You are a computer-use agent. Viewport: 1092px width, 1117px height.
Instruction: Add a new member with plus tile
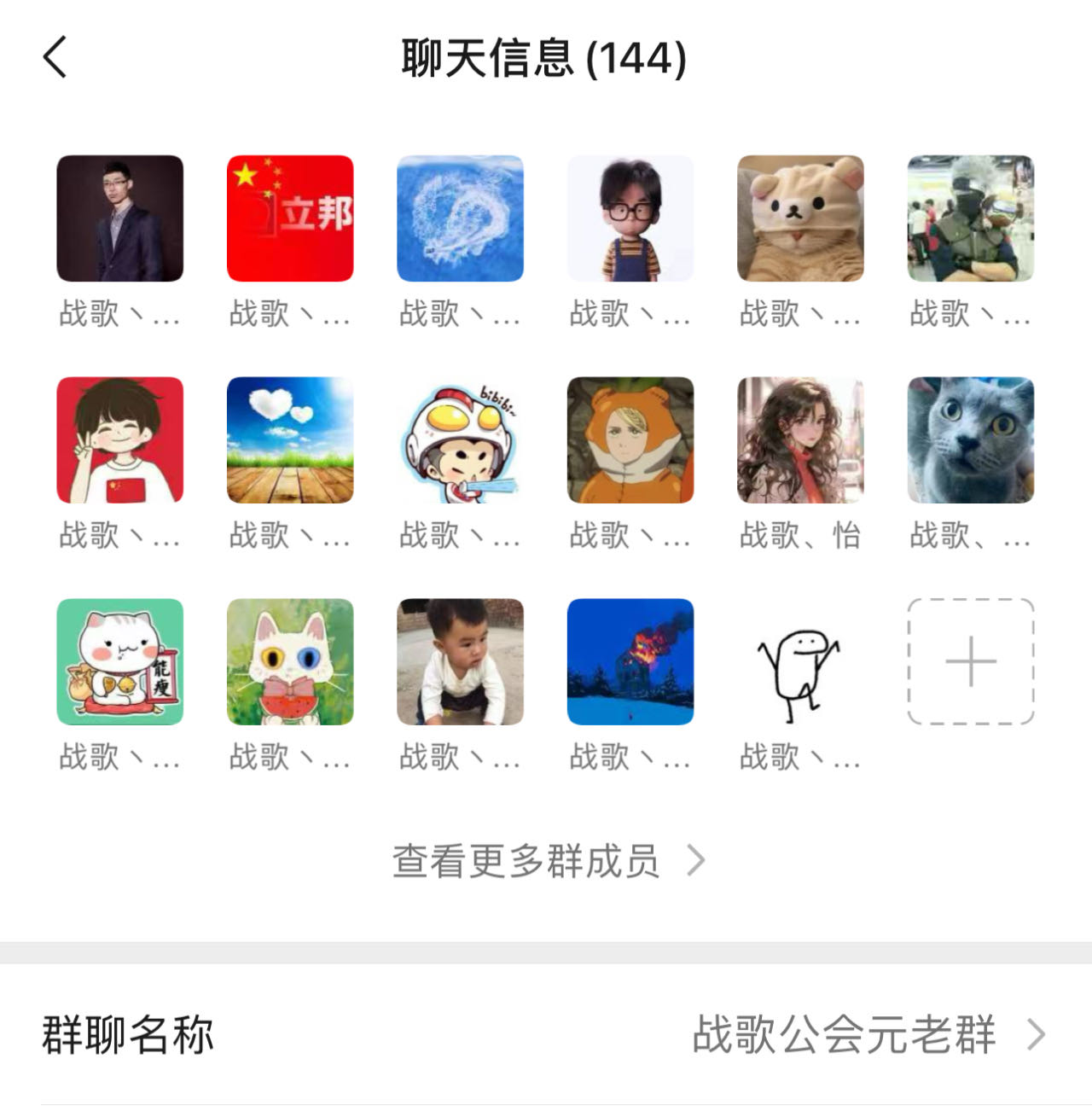971,661
